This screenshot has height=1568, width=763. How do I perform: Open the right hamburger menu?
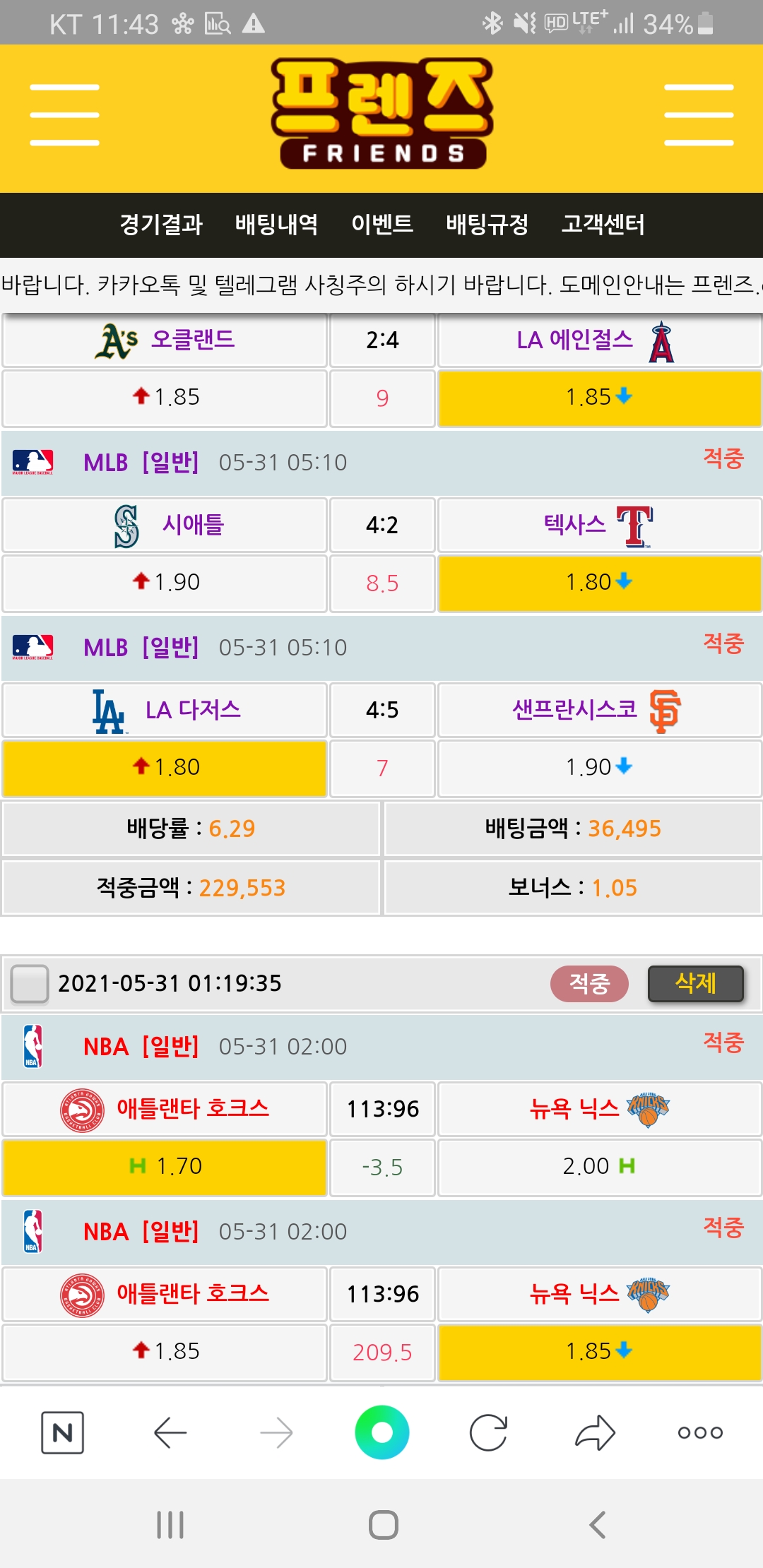[699, 115]
